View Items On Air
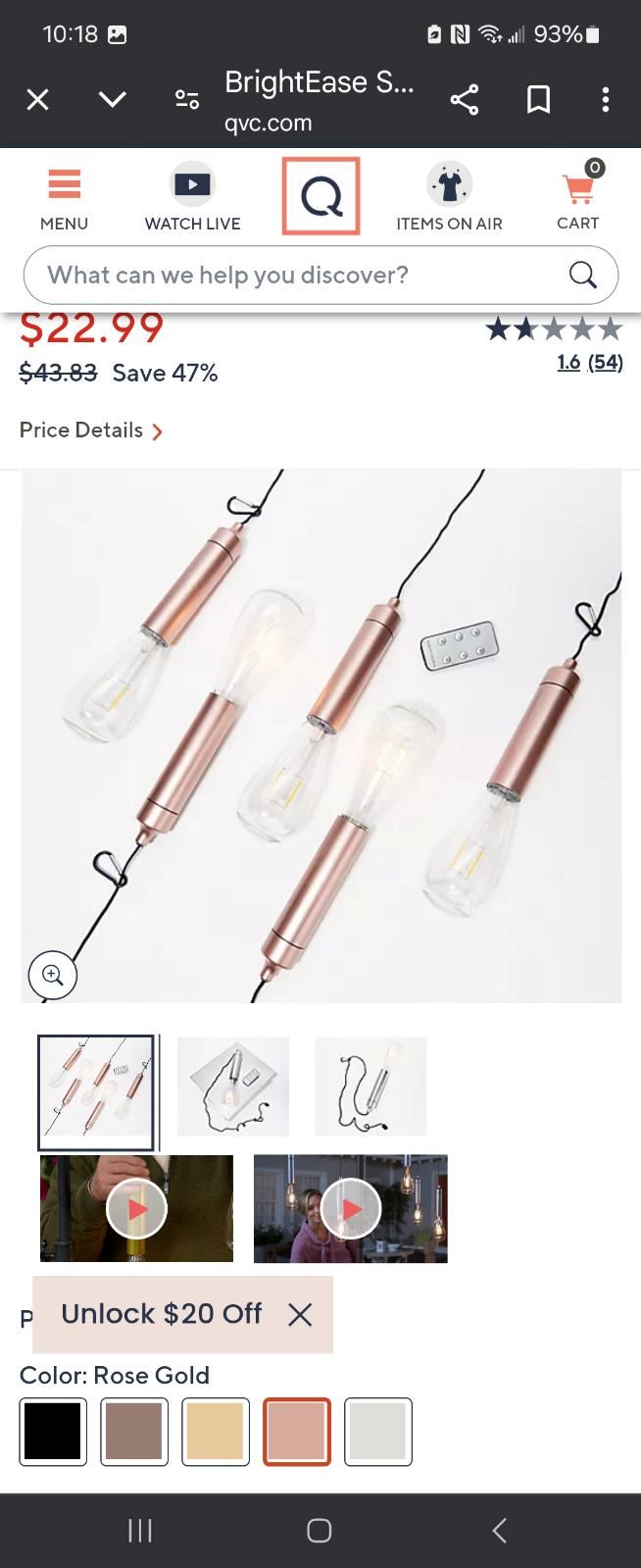This screenshot has width=641, height=1568. pyautogui.click(x=449, y=199)
